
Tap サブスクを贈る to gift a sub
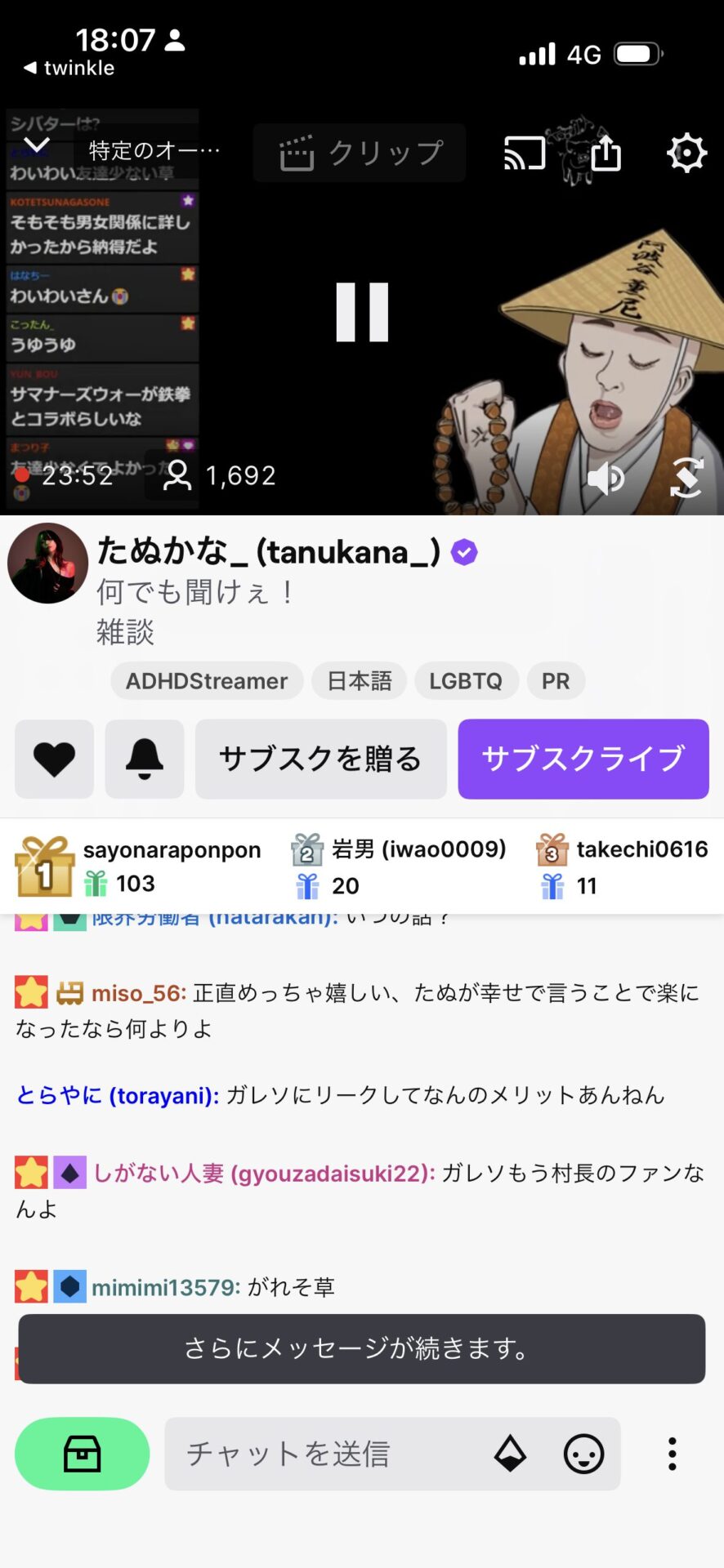coord(320,759)
